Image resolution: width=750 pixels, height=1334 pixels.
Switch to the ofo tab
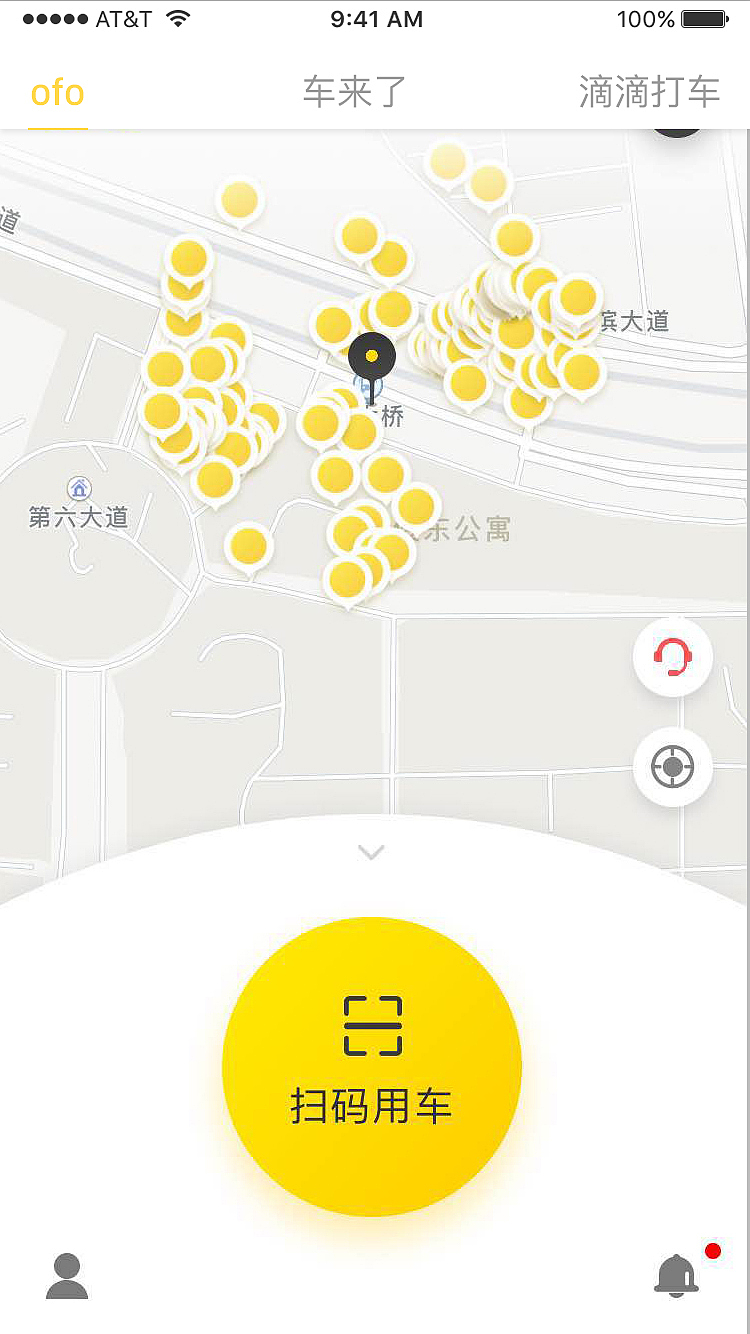pyautogui.click(x=57, y=93)
